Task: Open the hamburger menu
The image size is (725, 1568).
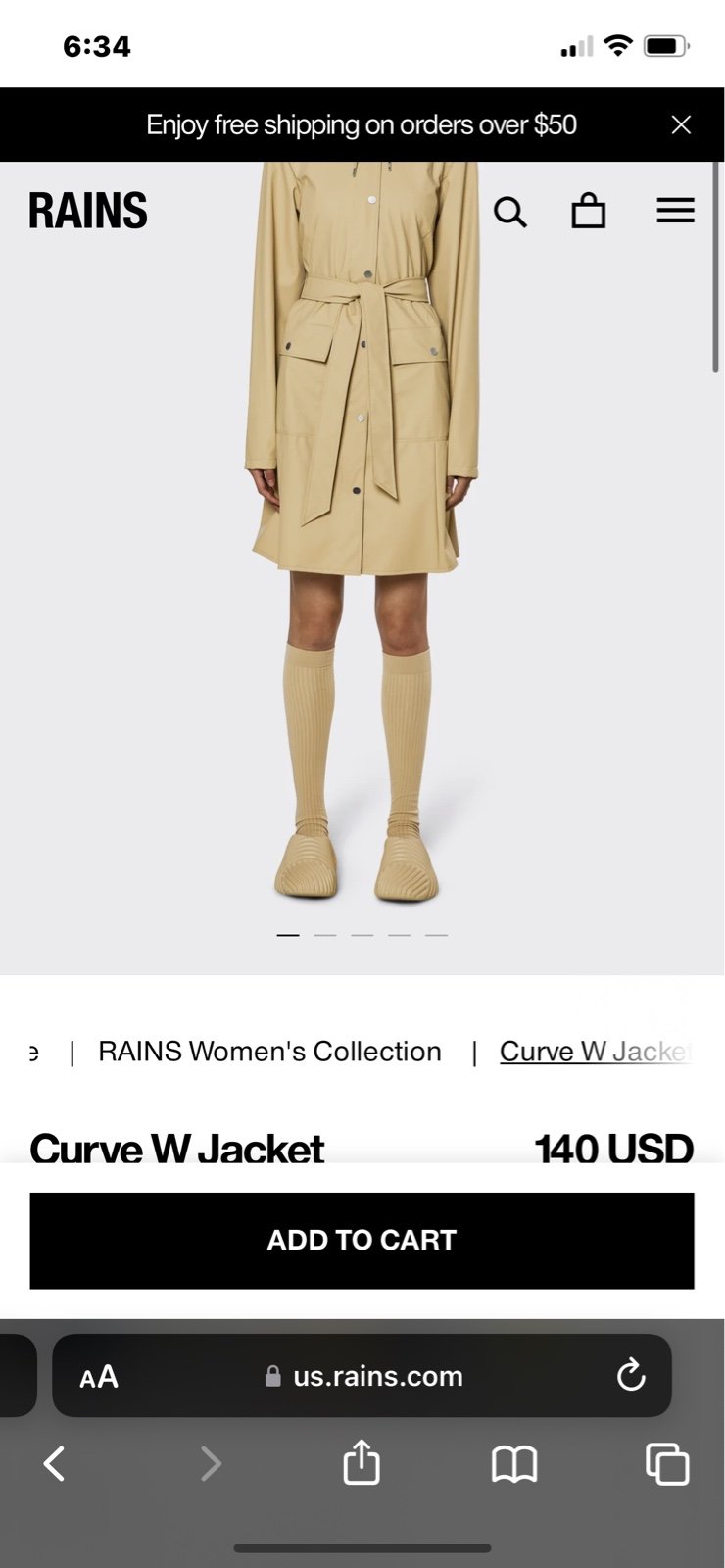Action: pos(675,211)
